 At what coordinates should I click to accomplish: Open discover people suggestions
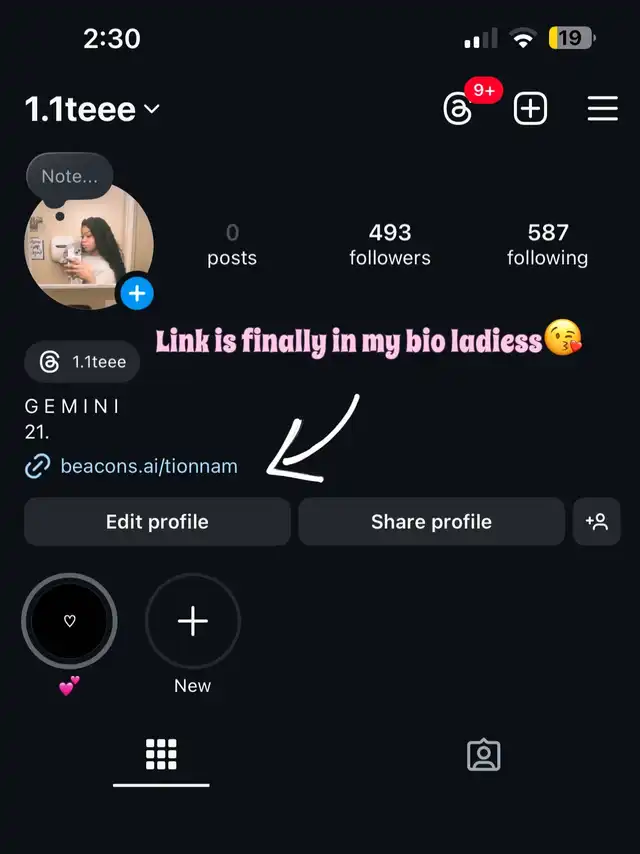pos(597,522)
